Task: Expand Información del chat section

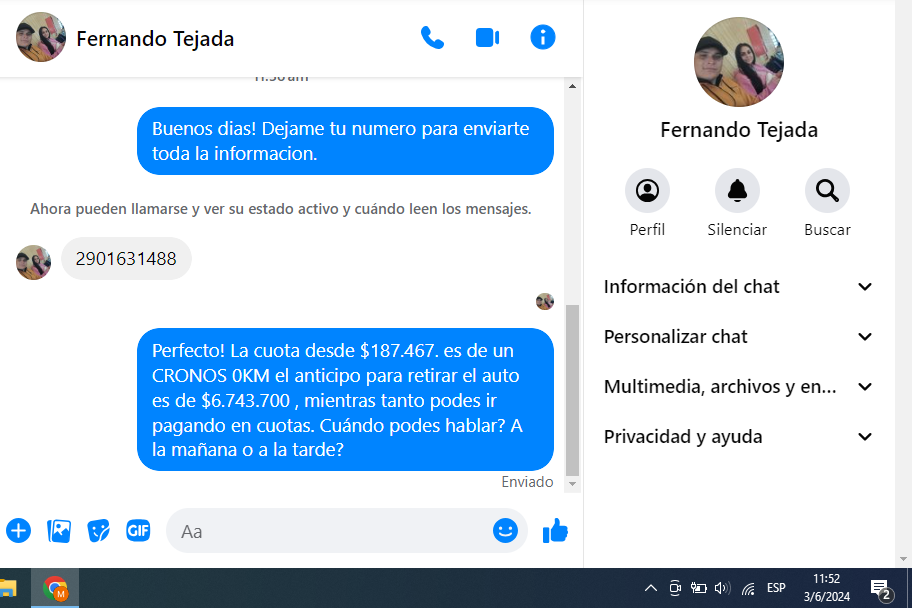Action: coord(739,287)
